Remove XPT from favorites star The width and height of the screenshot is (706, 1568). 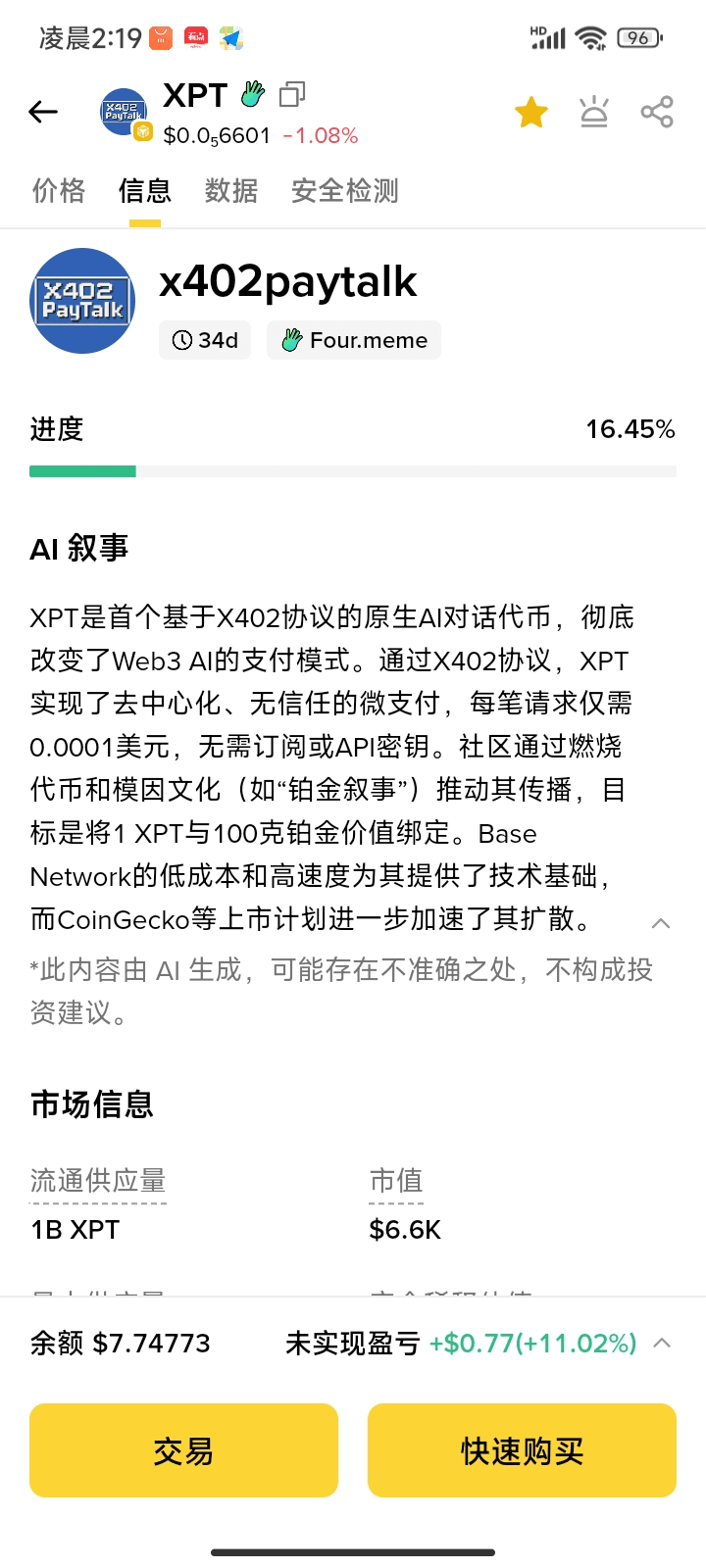point(531,113)
